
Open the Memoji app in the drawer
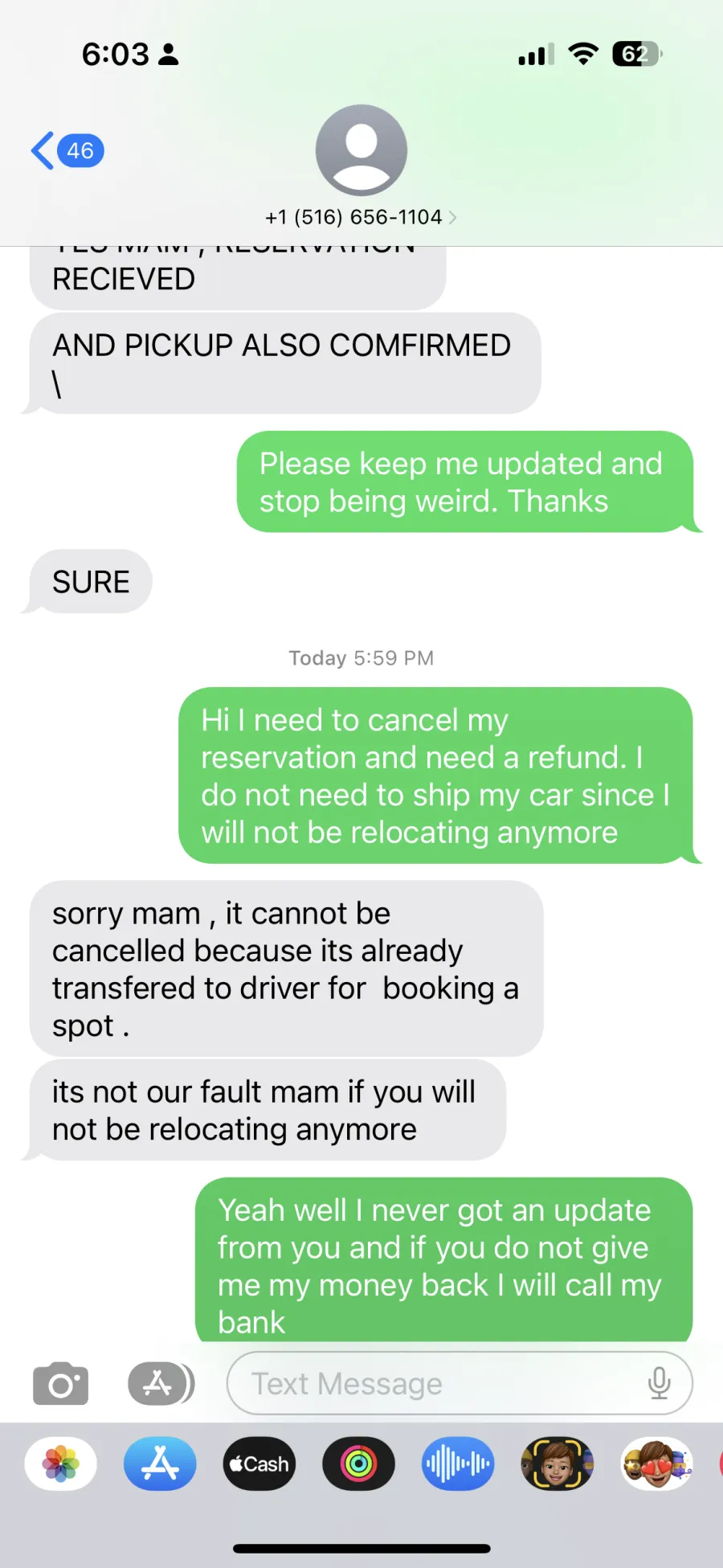pyautogui.click(x=557, y=1464)
